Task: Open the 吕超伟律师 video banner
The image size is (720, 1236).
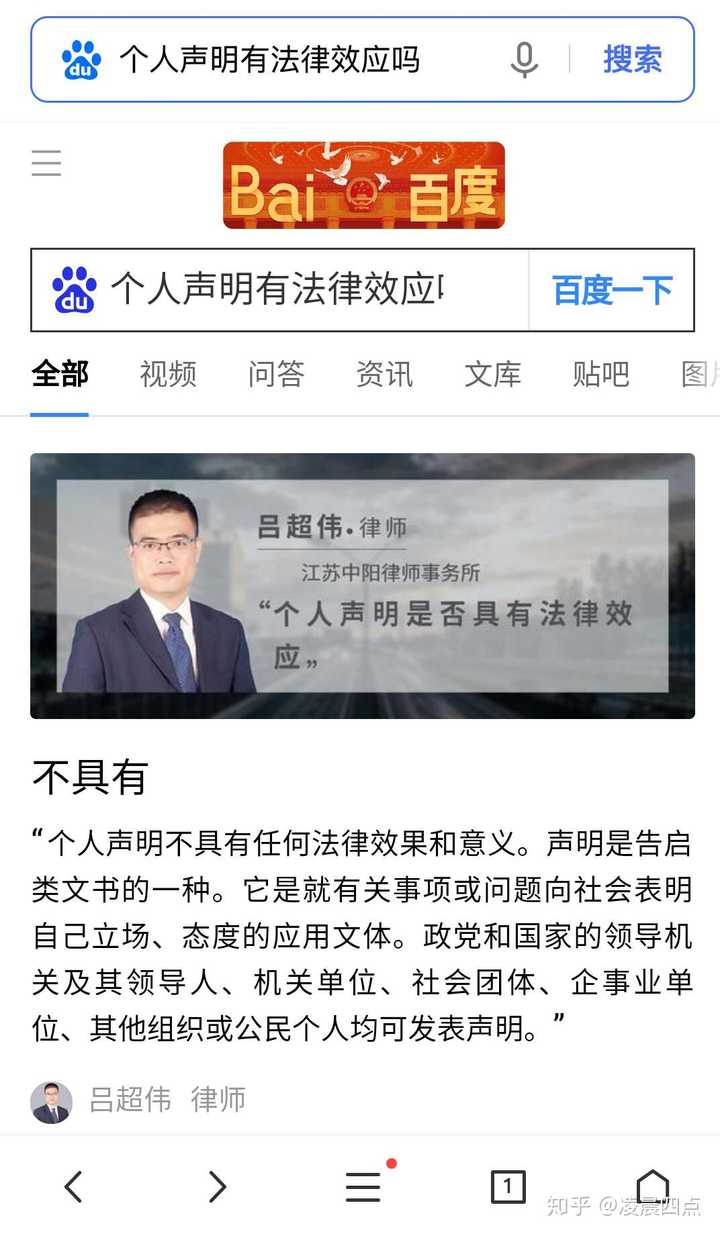Action: 362,586
